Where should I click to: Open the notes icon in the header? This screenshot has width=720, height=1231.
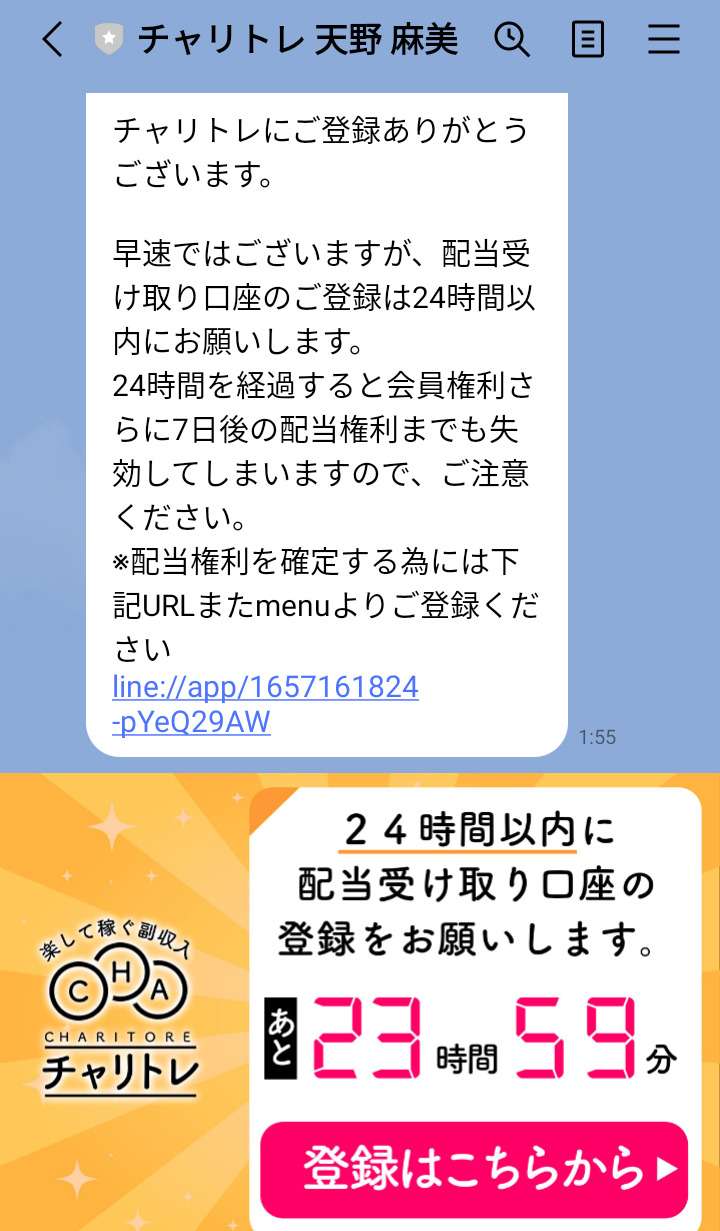click(x=588, y=40)
